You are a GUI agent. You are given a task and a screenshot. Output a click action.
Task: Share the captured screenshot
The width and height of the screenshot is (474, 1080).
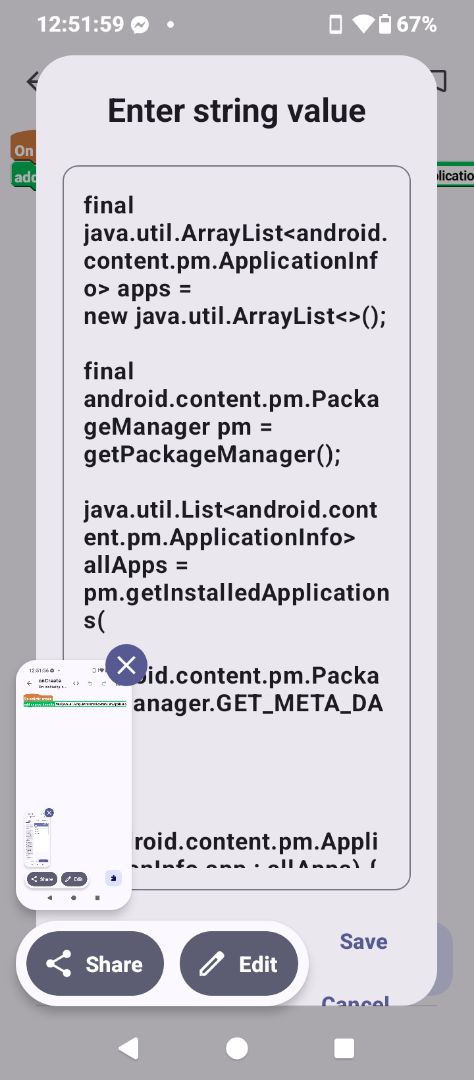(x=95, y=964)
